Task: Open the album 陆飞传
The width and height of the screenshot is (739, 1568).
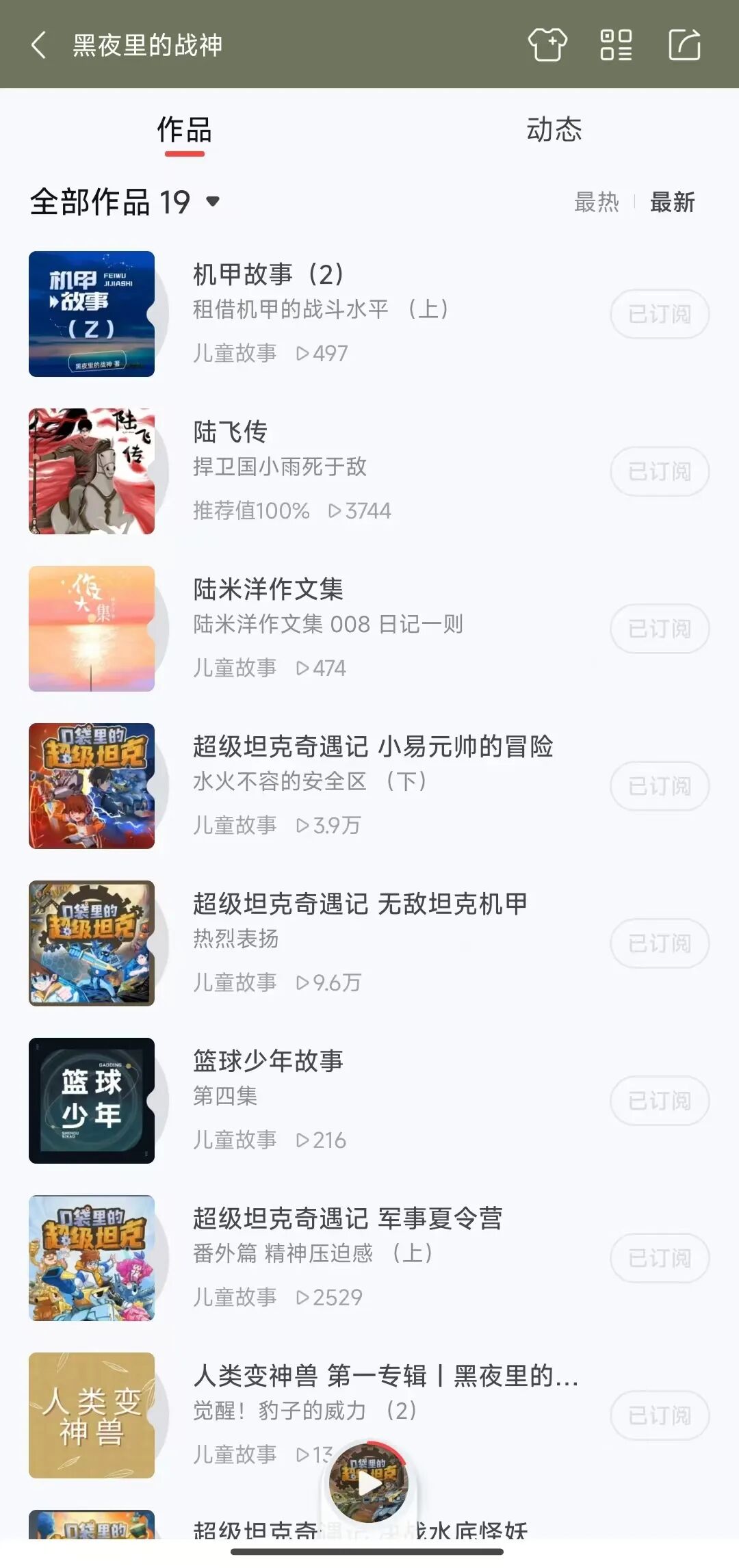Action: tap(230, 432)
